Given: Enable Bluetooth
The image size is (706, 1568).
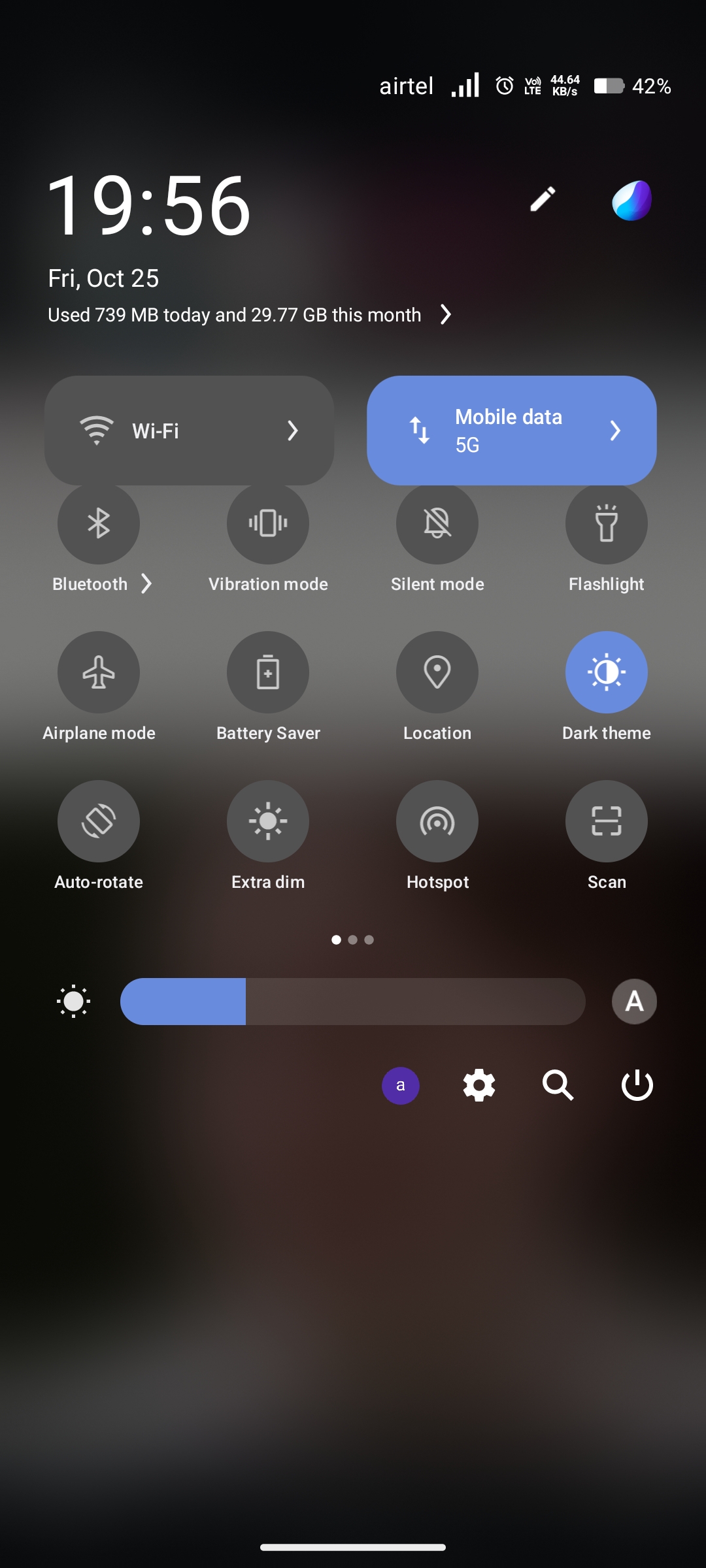Looking at the screenshot, I should [x=99, y=523].
